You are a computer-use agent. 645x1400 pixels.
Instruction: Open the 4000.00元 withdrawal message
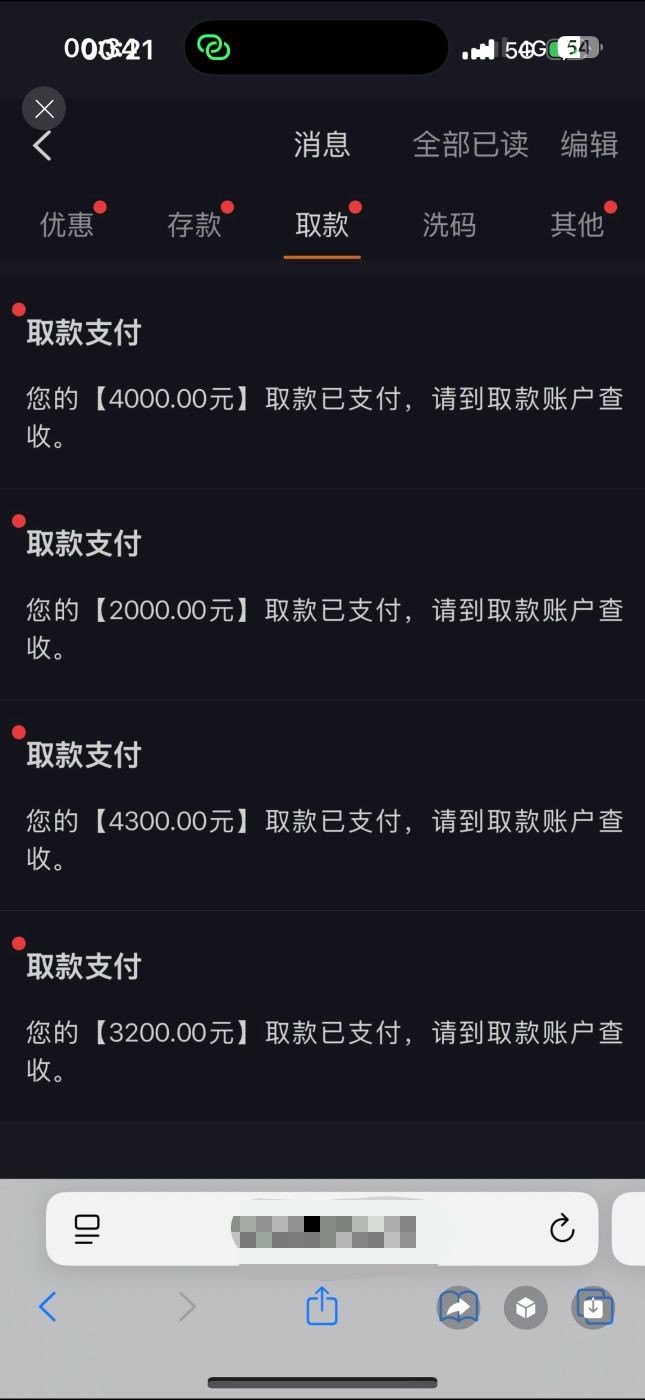click(322, 385)
